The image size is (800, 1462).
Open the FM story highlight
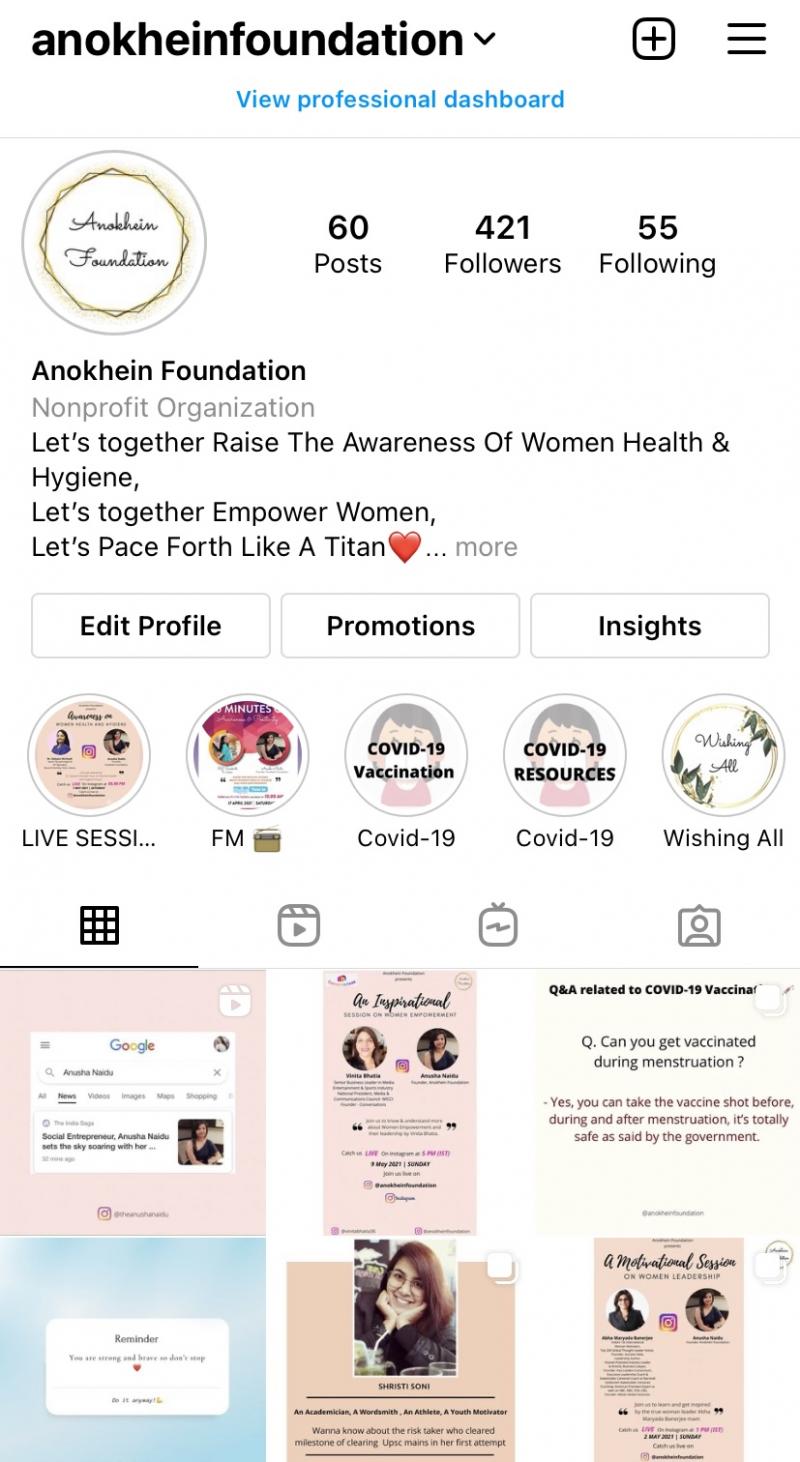click(247, 756)
